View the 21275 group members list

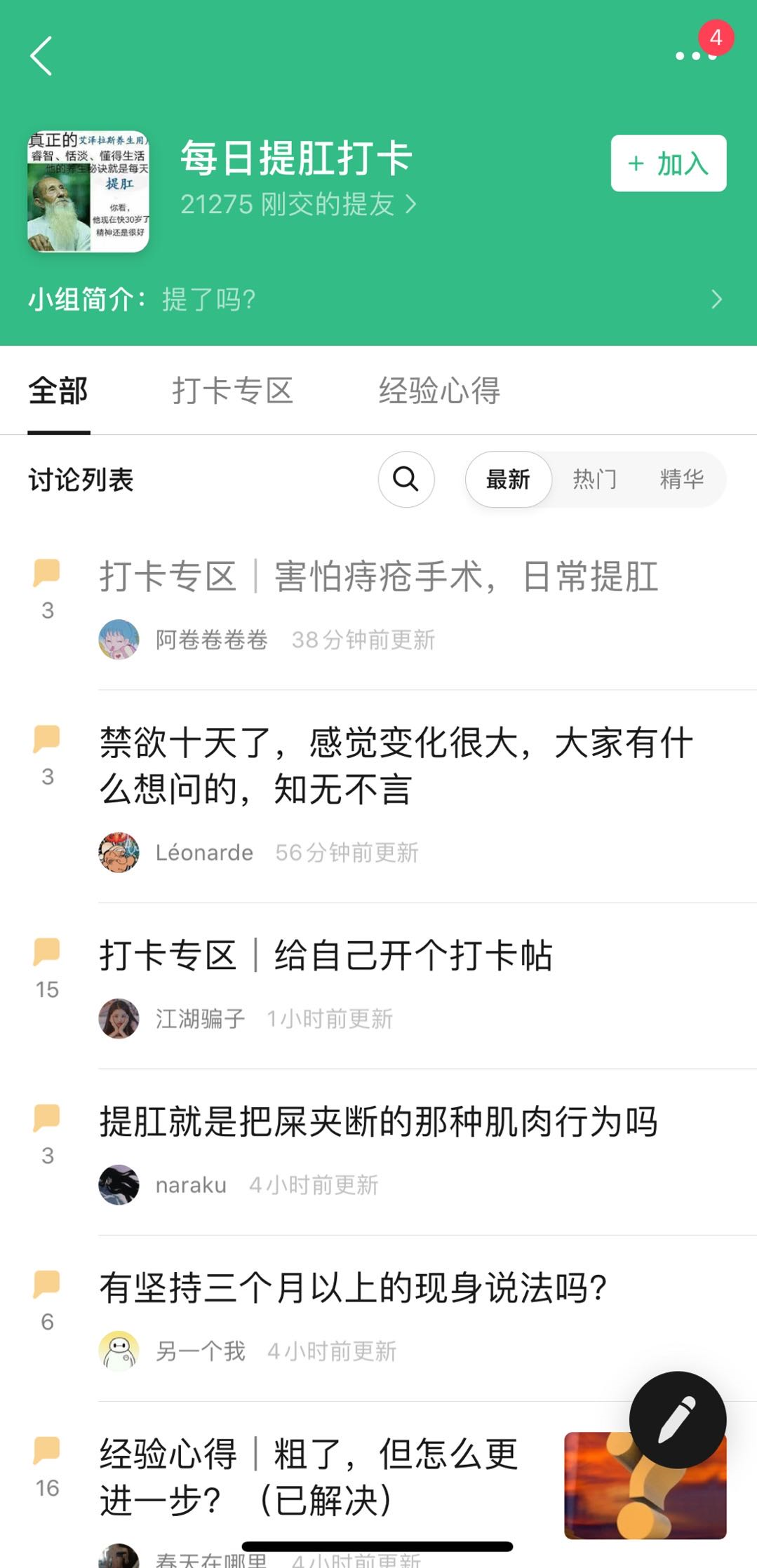click(297, 205)
